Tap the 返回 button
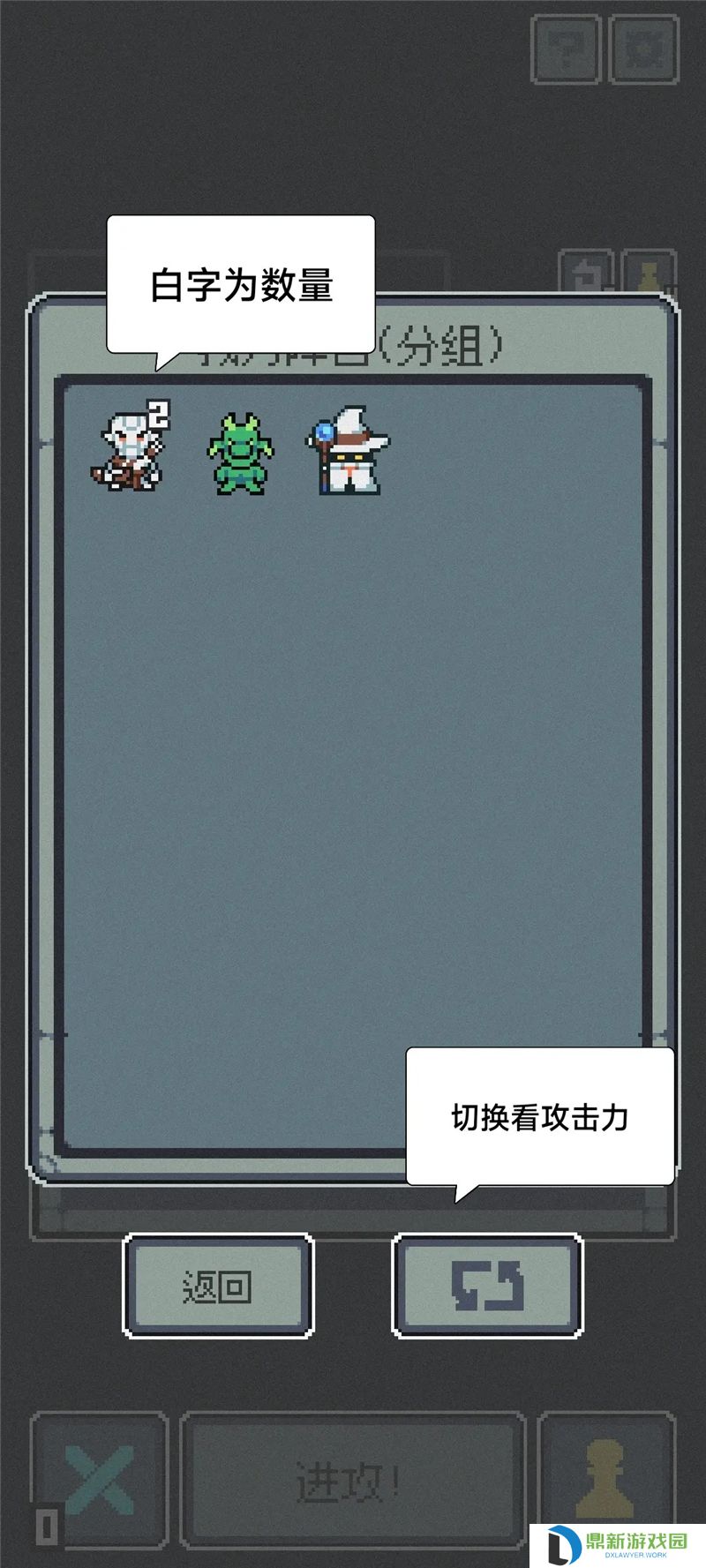Screen dimensions: 706x1568 pos(218,1286)
